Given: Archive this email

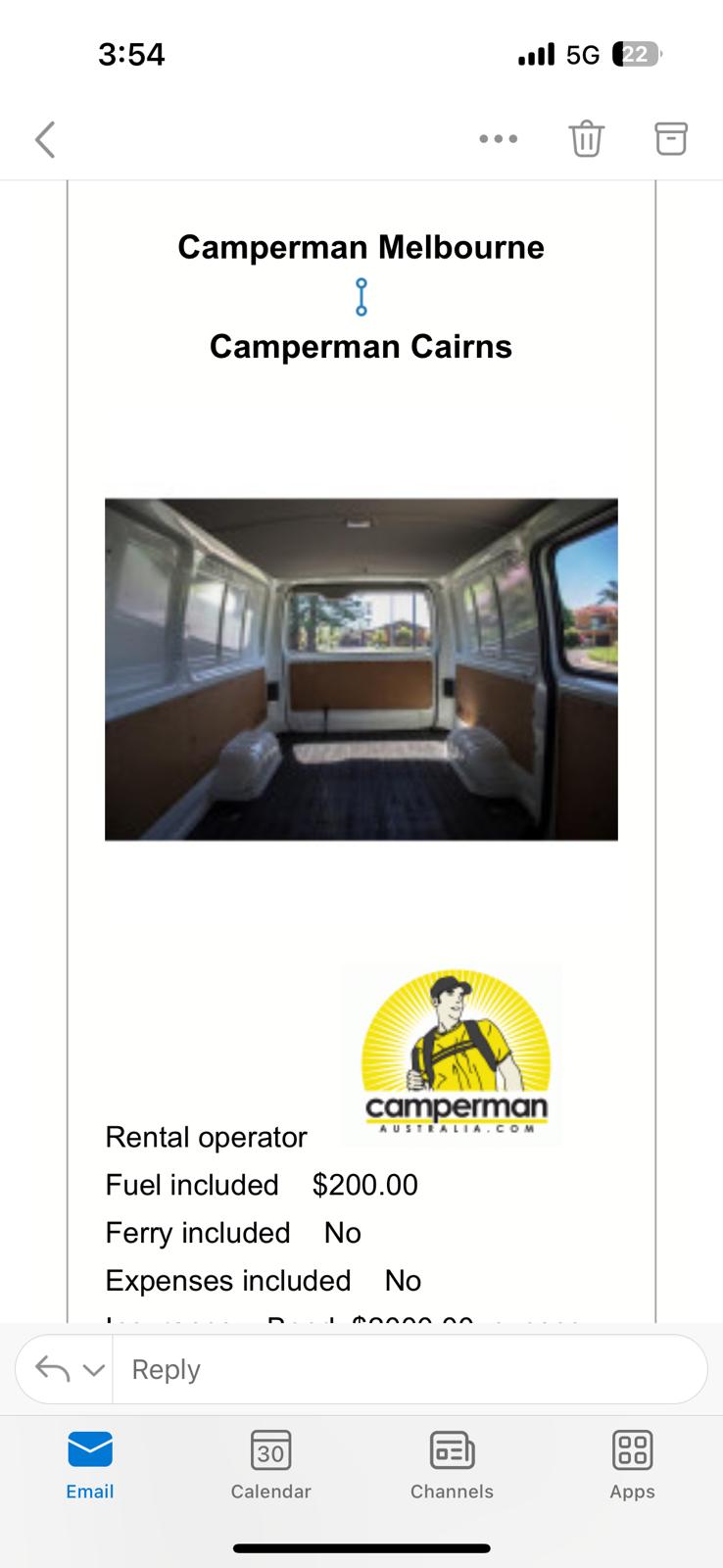Looking at the screenshot, I should click(671, 139).
